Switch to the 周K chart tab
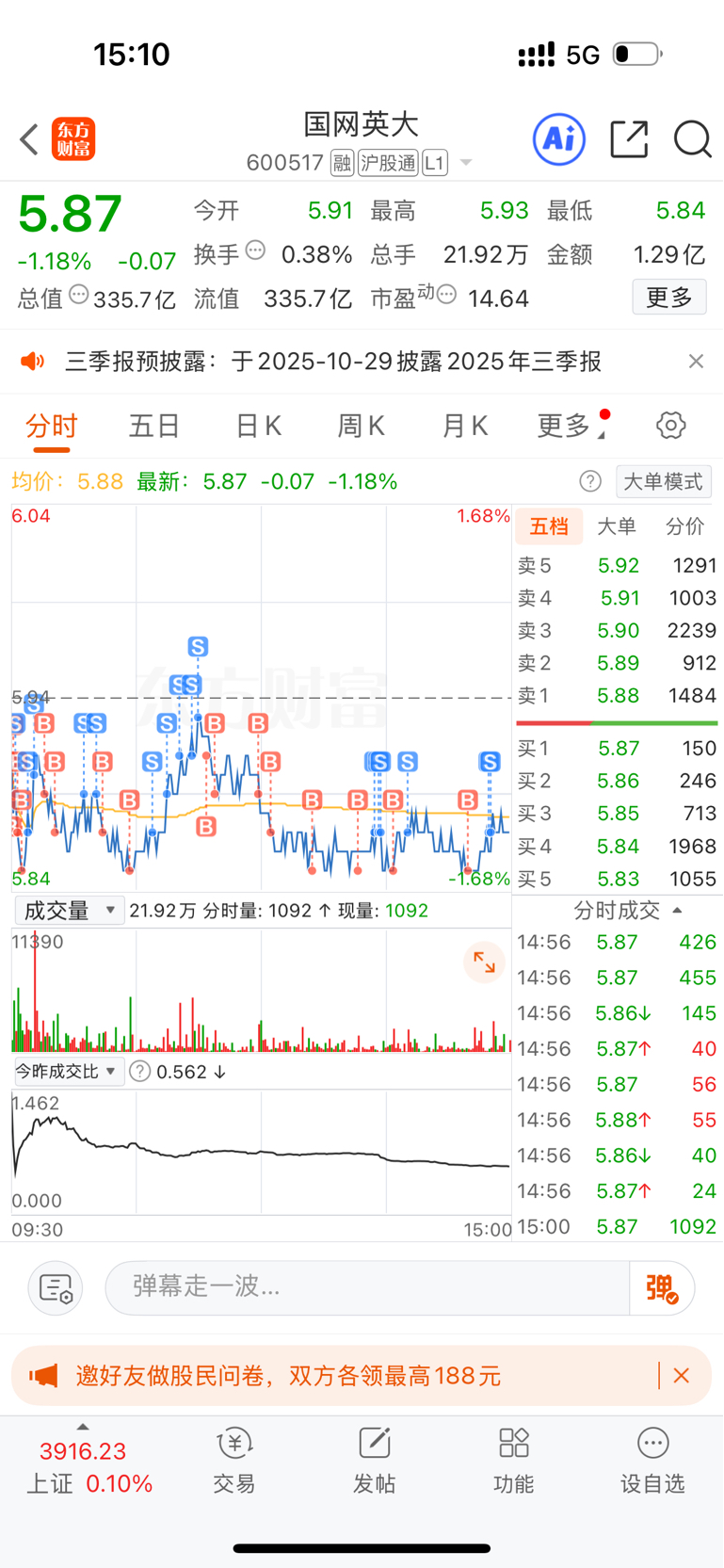 tap(362, 426)
